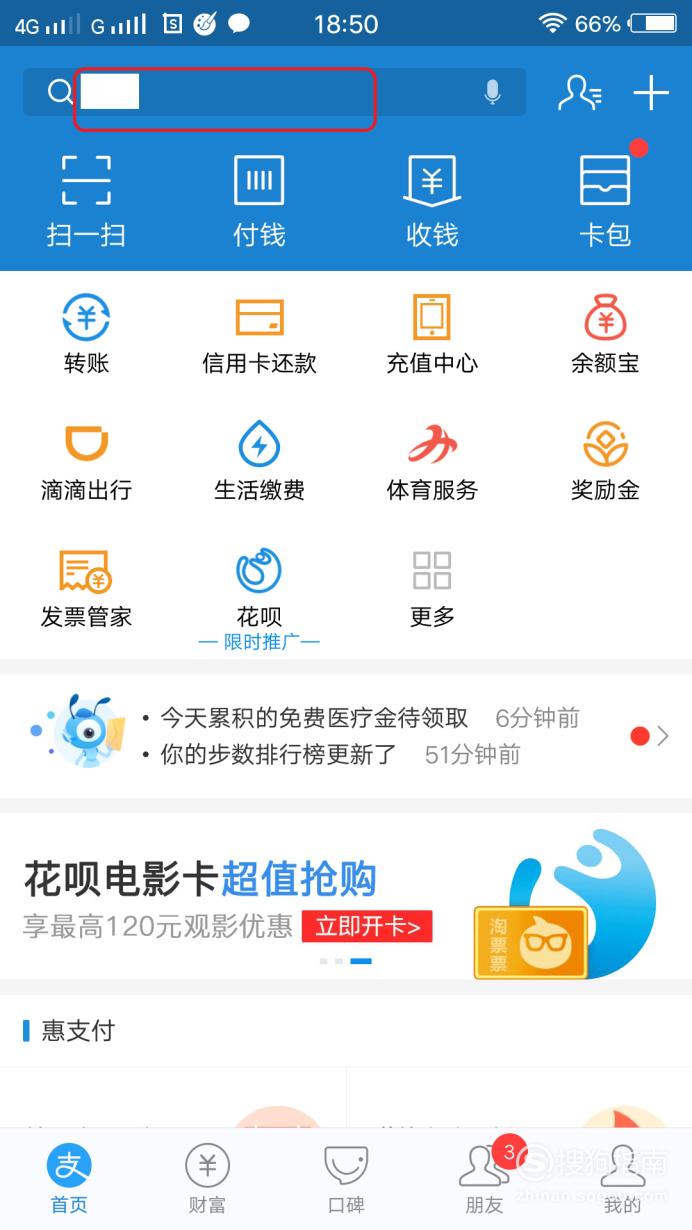Open the 花呗电影卡 banner

click(x=346, y=896)
